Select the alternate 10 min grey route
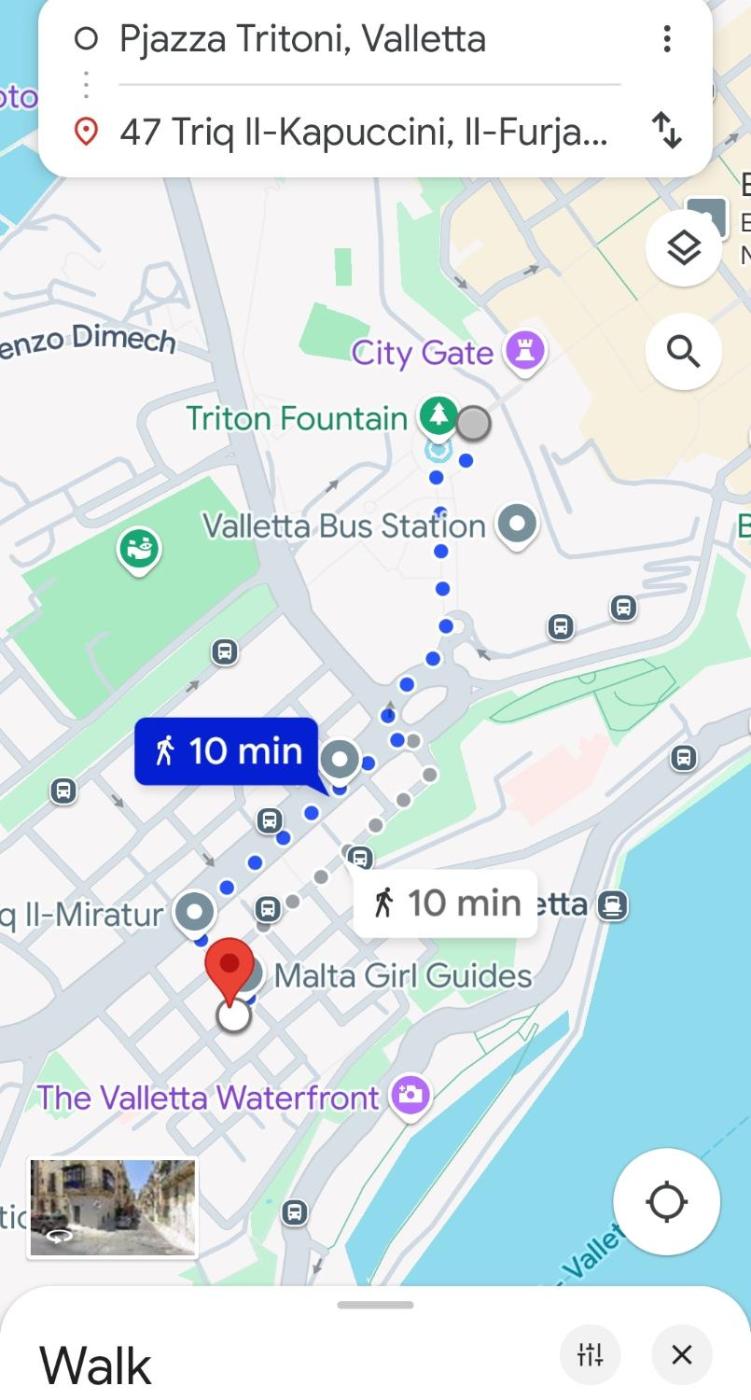 point(446,903)
